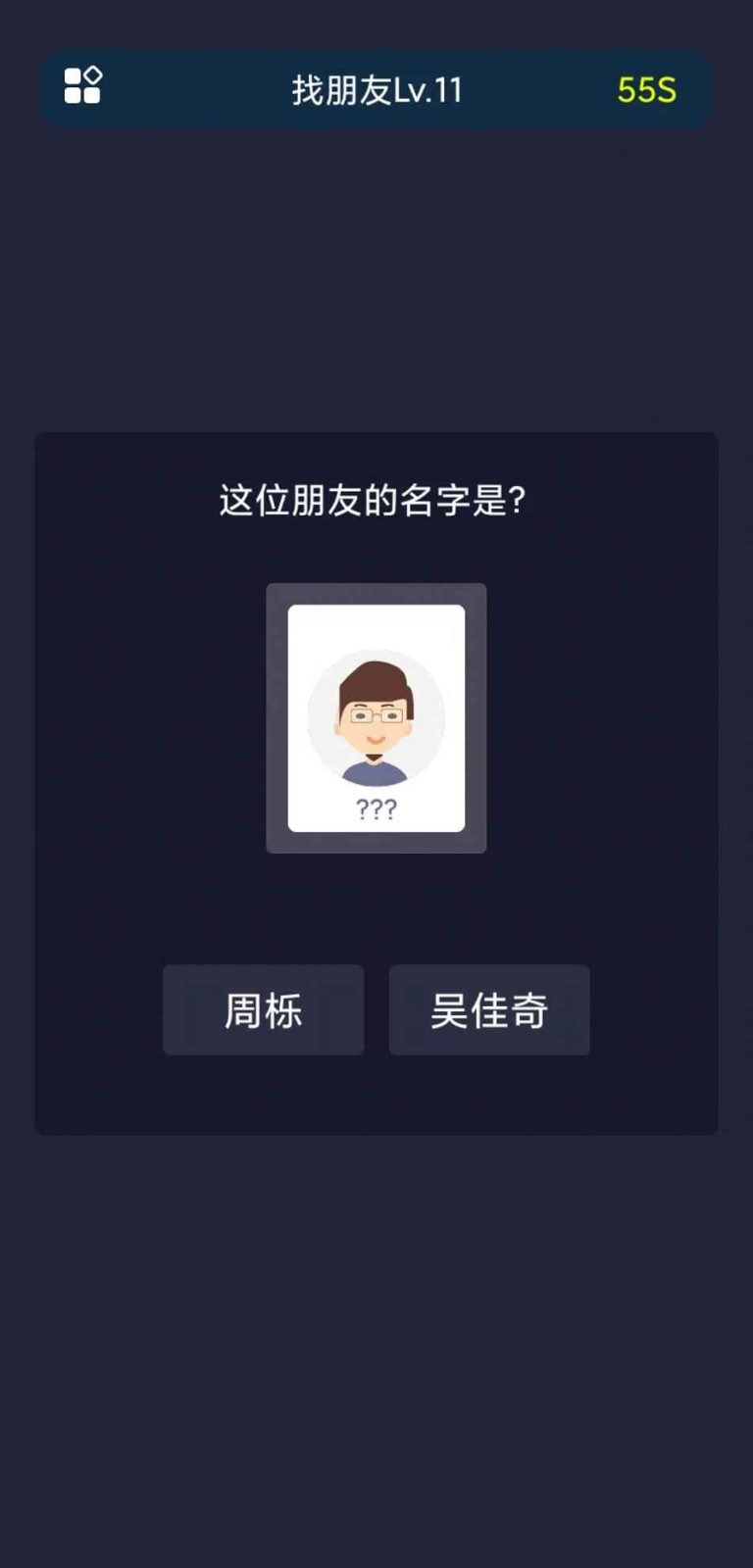Click the question text 这位朋友的名字是?

pos(376,500)
